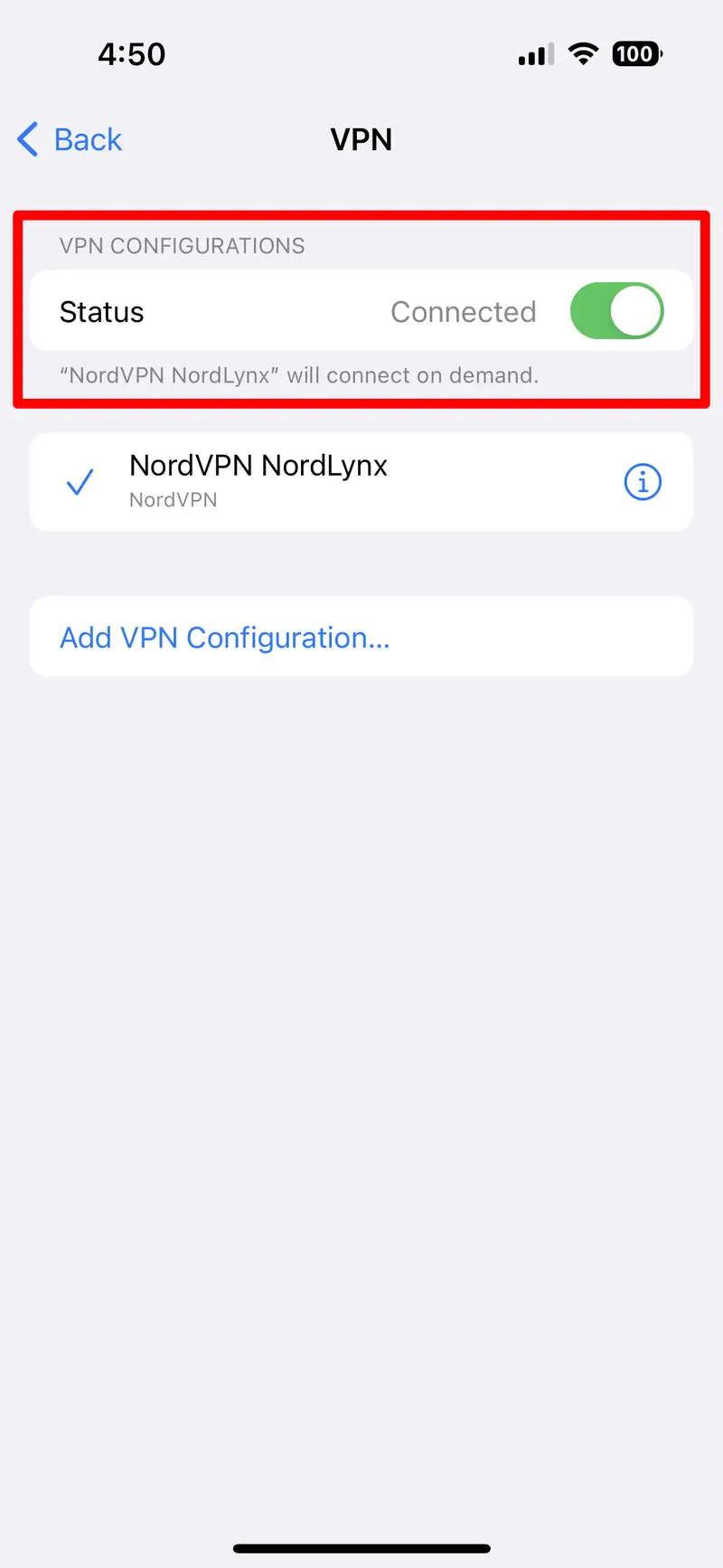Screen dimensions: 723x1568
Task: Tap the NordVPN subtitle text
Action: pos(174,500)
